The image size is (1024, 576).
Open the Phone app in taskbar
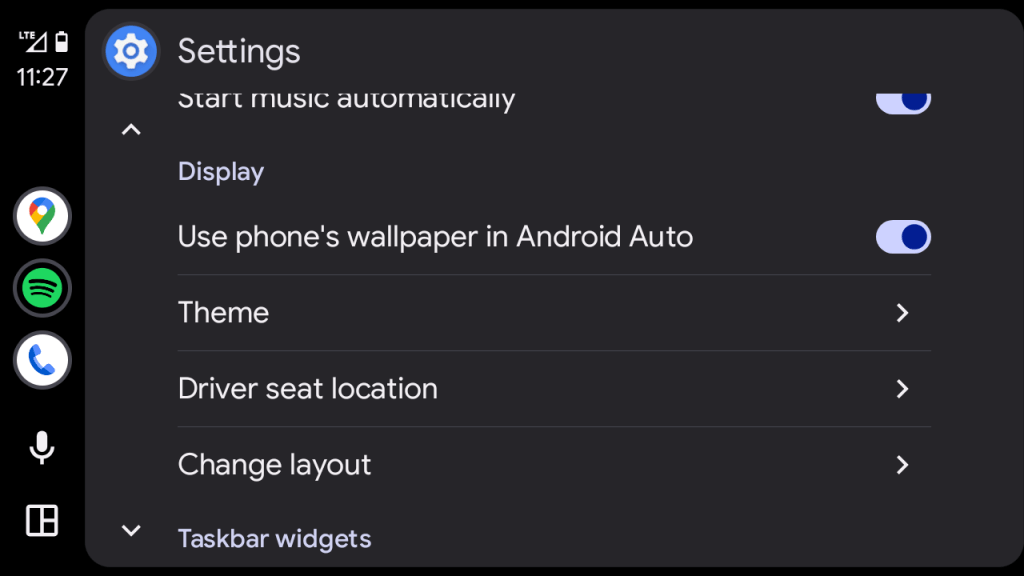click(42, 360)
